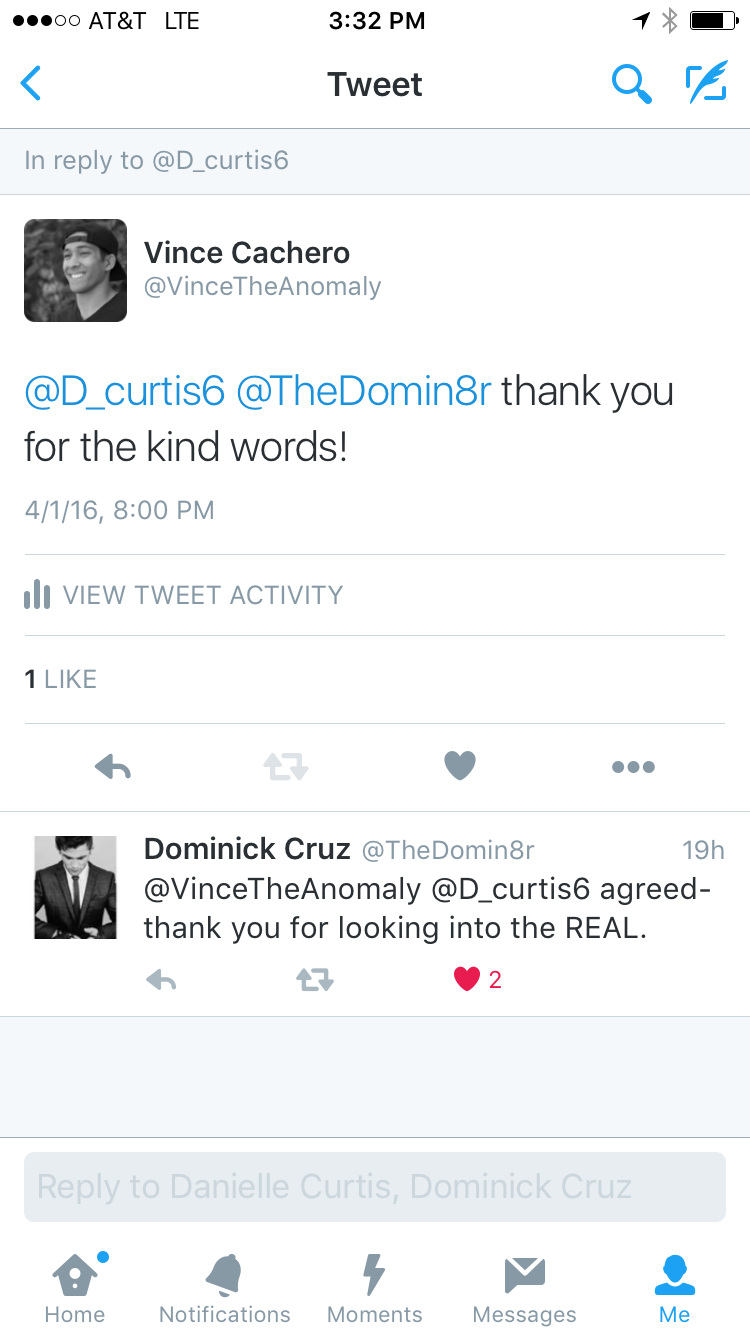Viewport: 750px width, 1334px height.
Task: Open the @TheDomin8r mention in the tweet
Action: click(364, 391)
